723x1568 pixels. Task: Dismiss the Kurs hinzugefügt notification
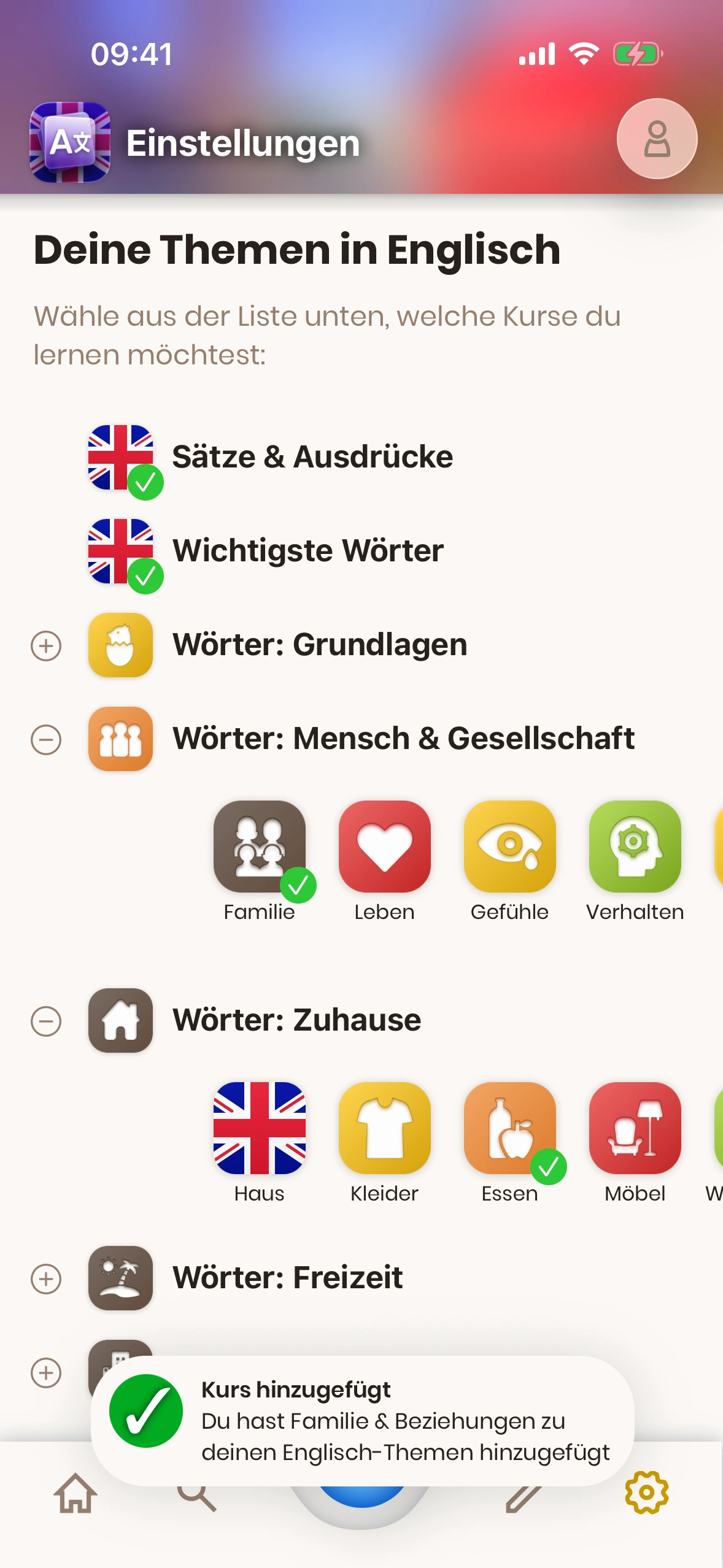click(x=362, y=1421)
